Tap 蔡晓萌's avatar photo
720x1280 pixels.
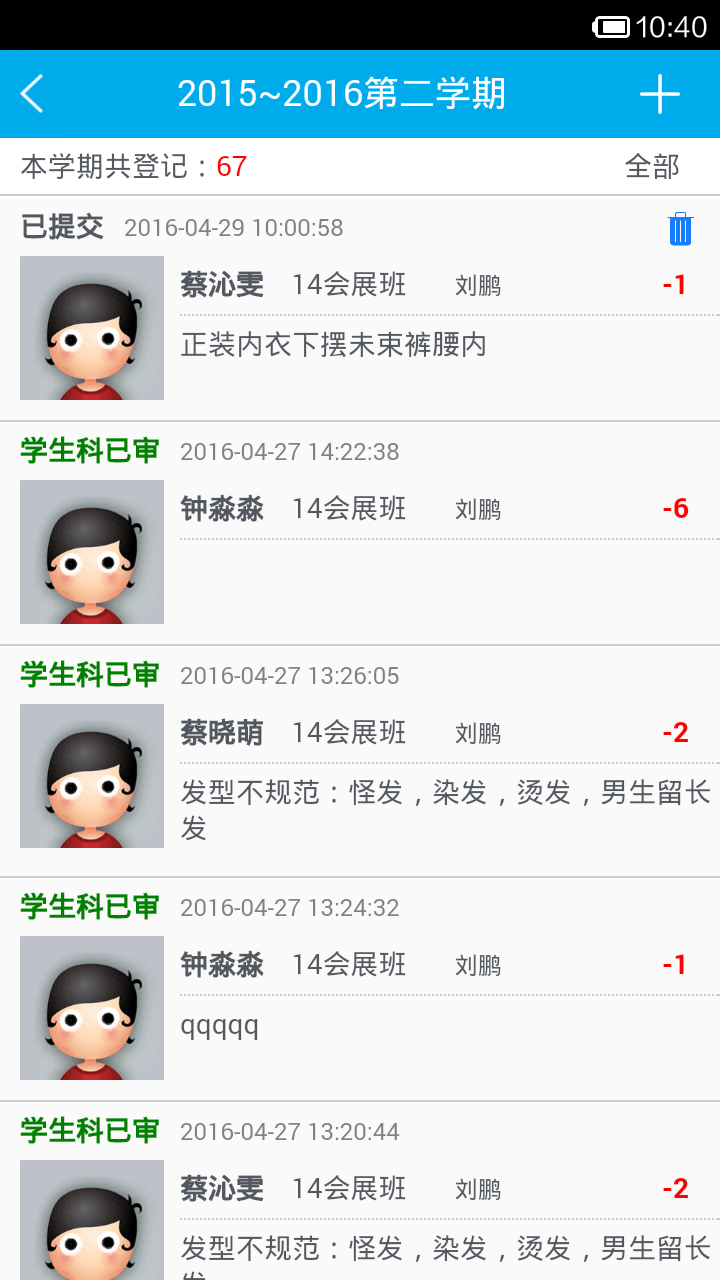[x=91, y=776]
